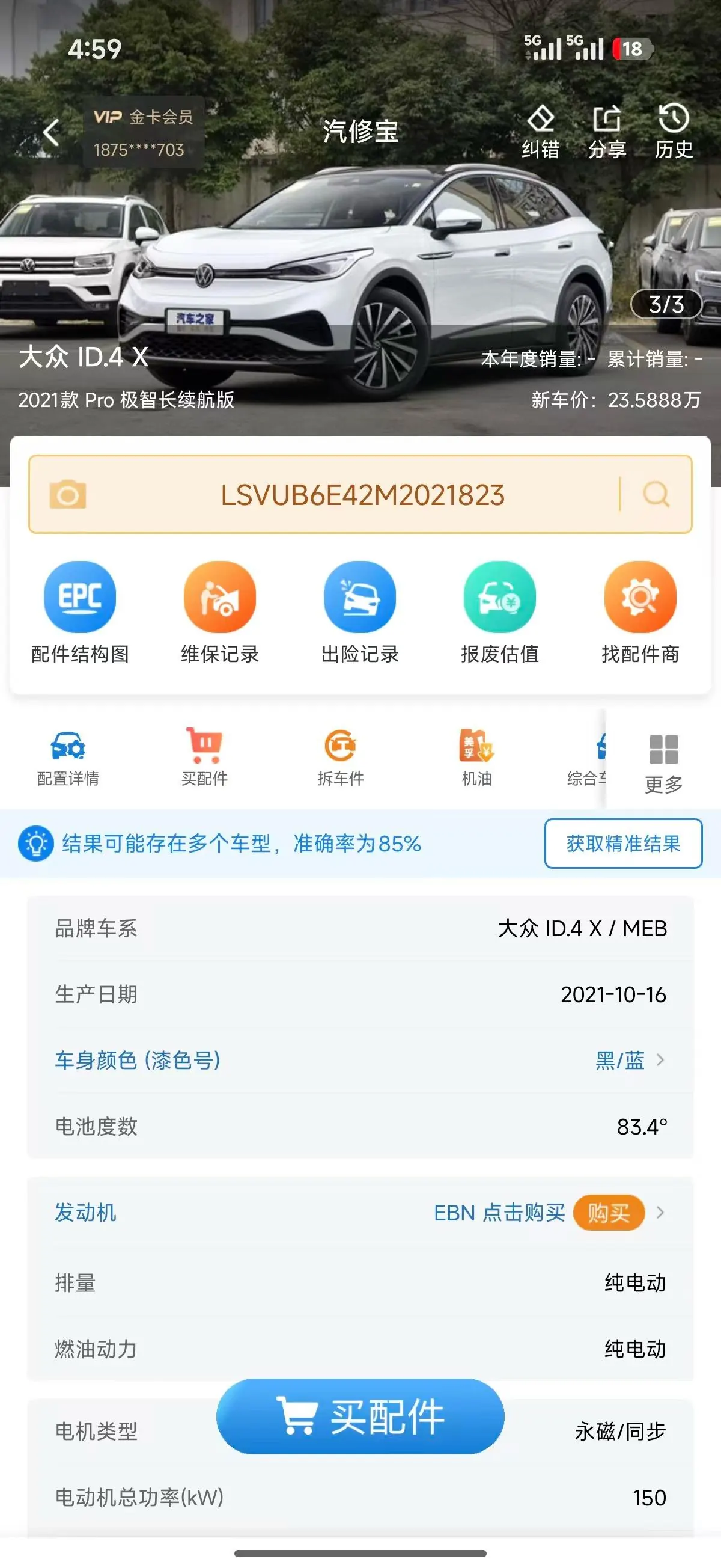This screenshot has height=1568, width=721.
Task: Go back with the top-left arrow
Action: click(52, 132)
